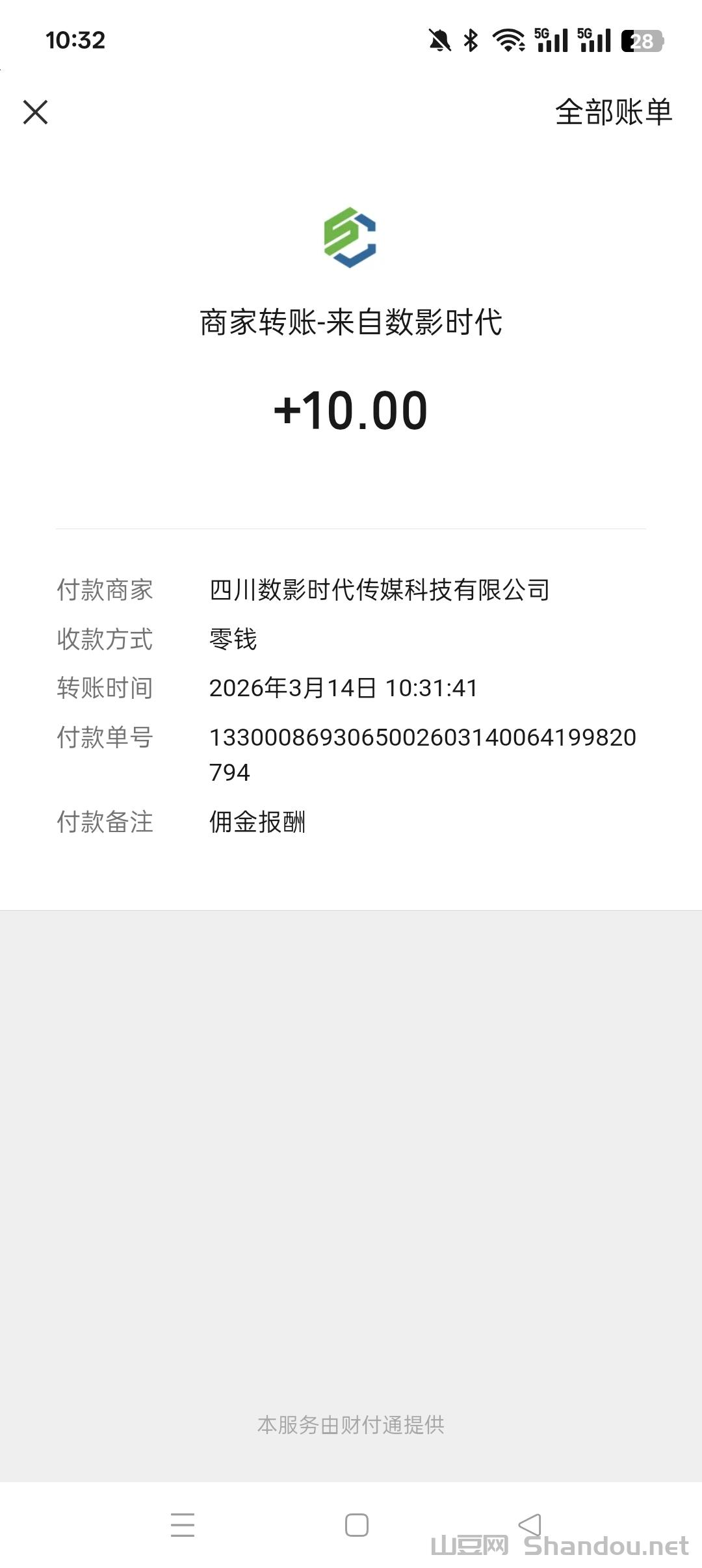Tap the notification mute icon
Viewport: 702px width, 1568px height.
pyautogui.click(x=439, y=40)
